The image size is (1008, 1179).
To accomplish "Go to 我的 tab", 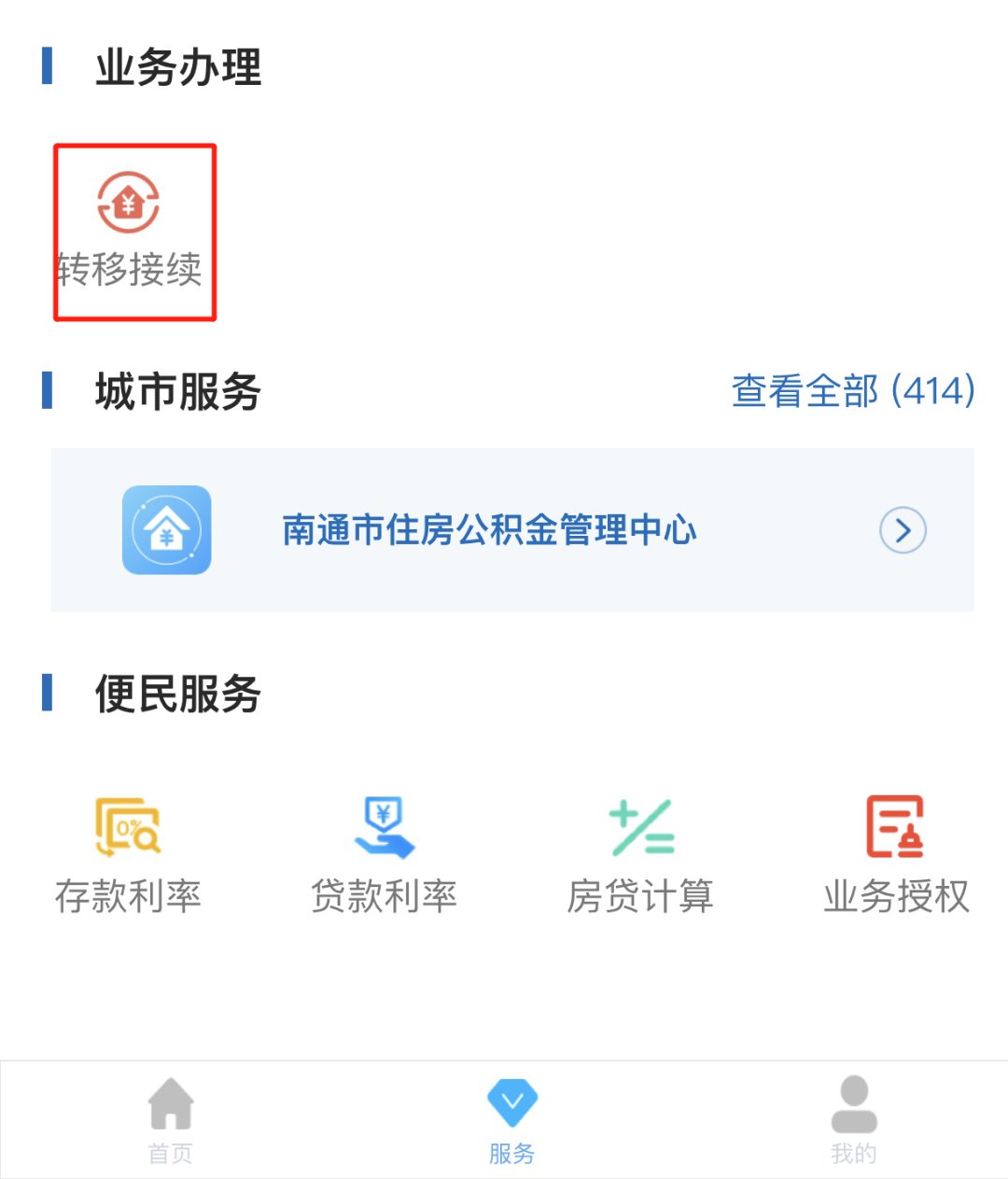I will coord(853,1120).
